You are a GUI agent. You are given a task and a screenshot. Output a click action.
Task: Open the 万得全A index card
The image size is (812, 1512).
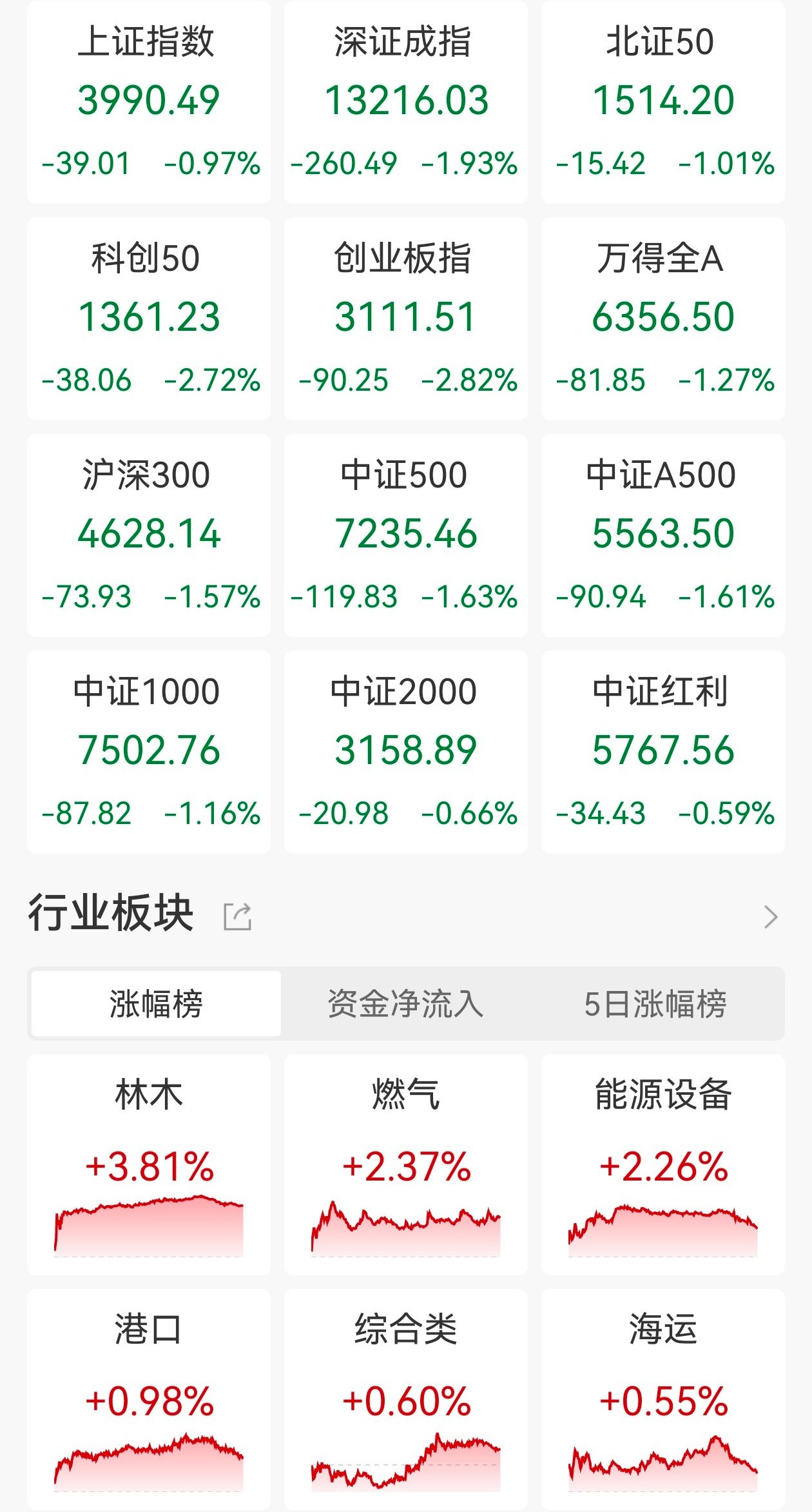662,319
